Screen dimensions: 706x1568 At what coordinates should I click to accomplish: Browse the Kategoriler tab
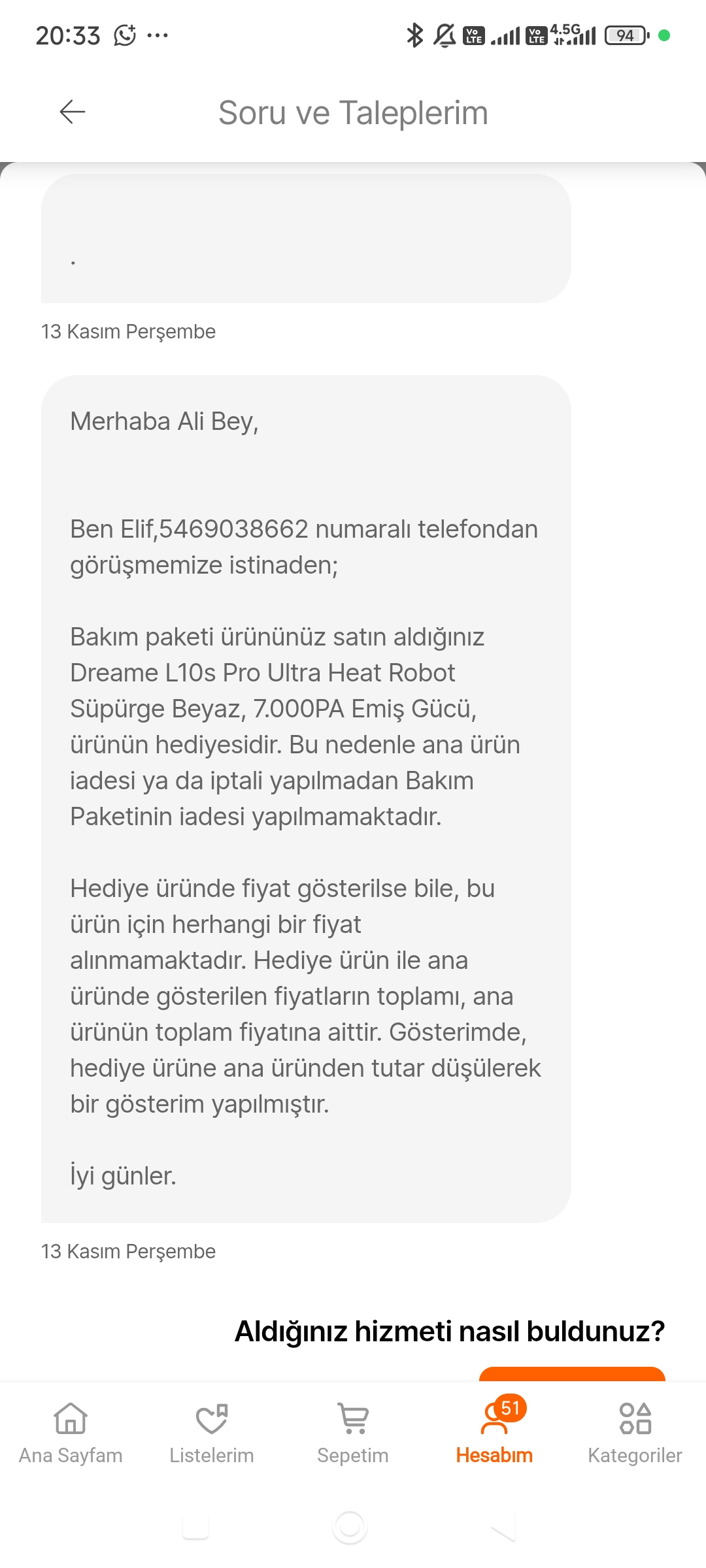click(635, 1432)
